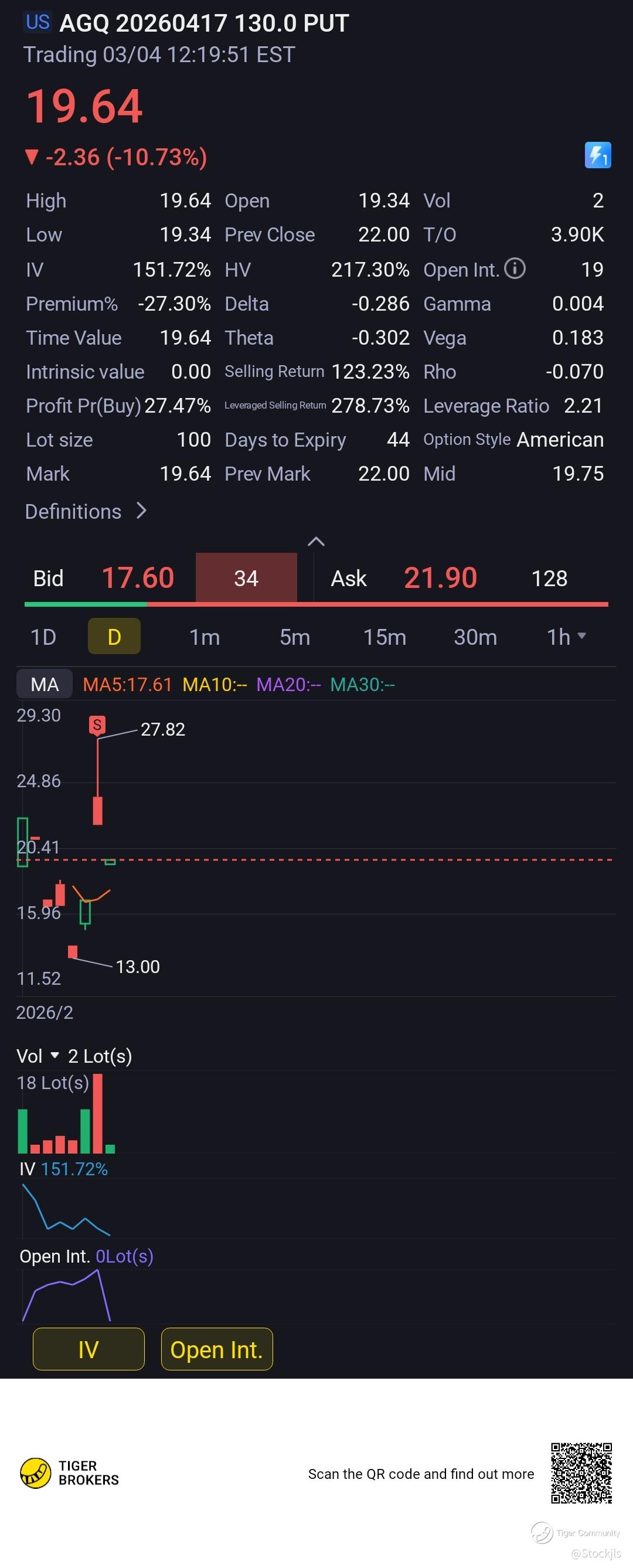Switch chart to 15m interval
Viewport: 633px width, 1568px height.
click(384, 637)
